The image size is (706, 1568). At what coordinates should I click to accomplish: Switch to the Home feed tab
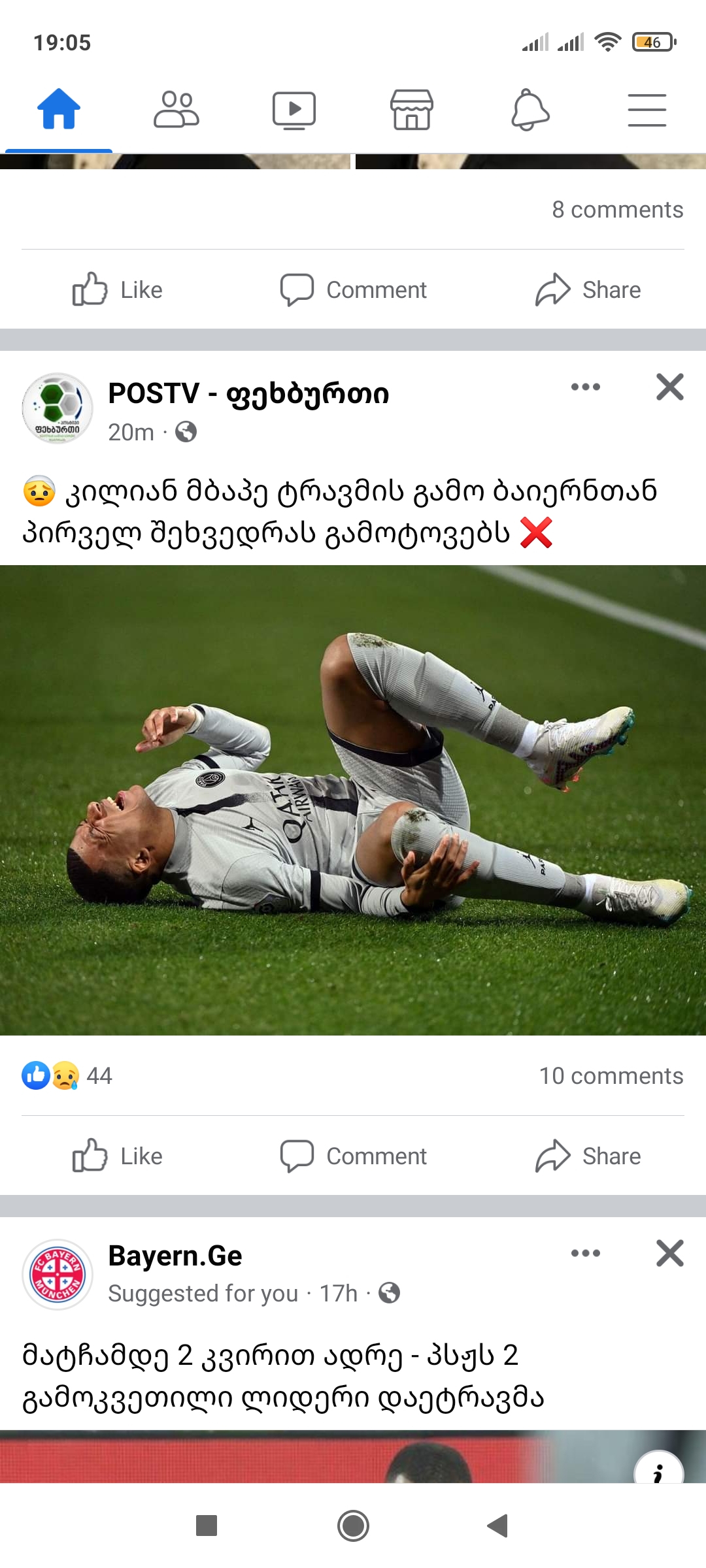click(x=59, y=110)
